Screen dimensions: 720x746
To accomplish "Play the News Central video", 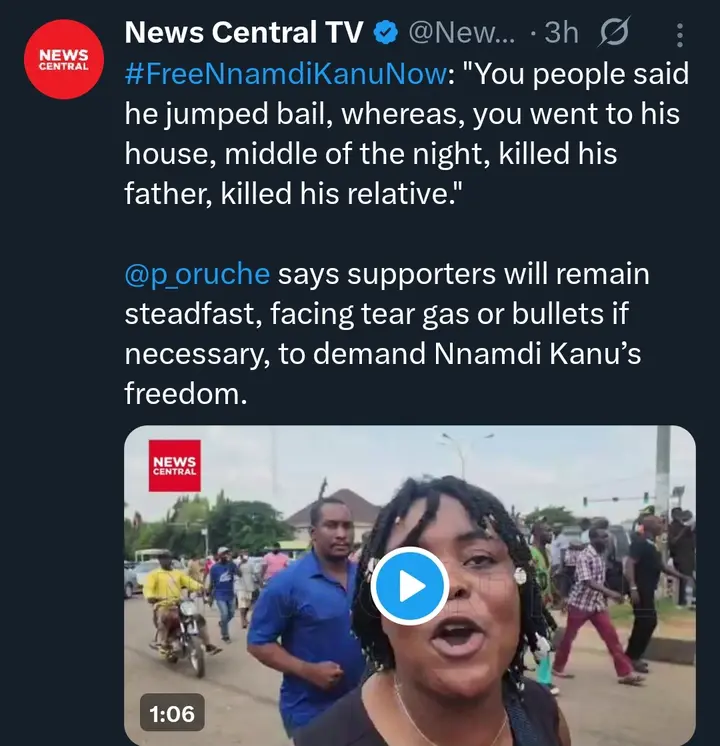I will pyautogui.click(x=409, y=586).
